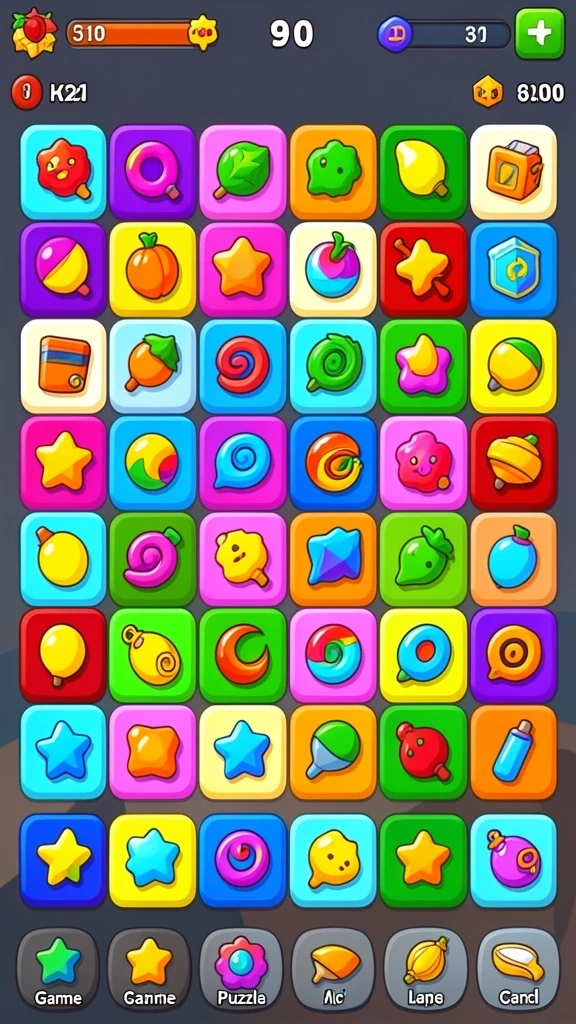Tap the red crescent on green tile

242,655
